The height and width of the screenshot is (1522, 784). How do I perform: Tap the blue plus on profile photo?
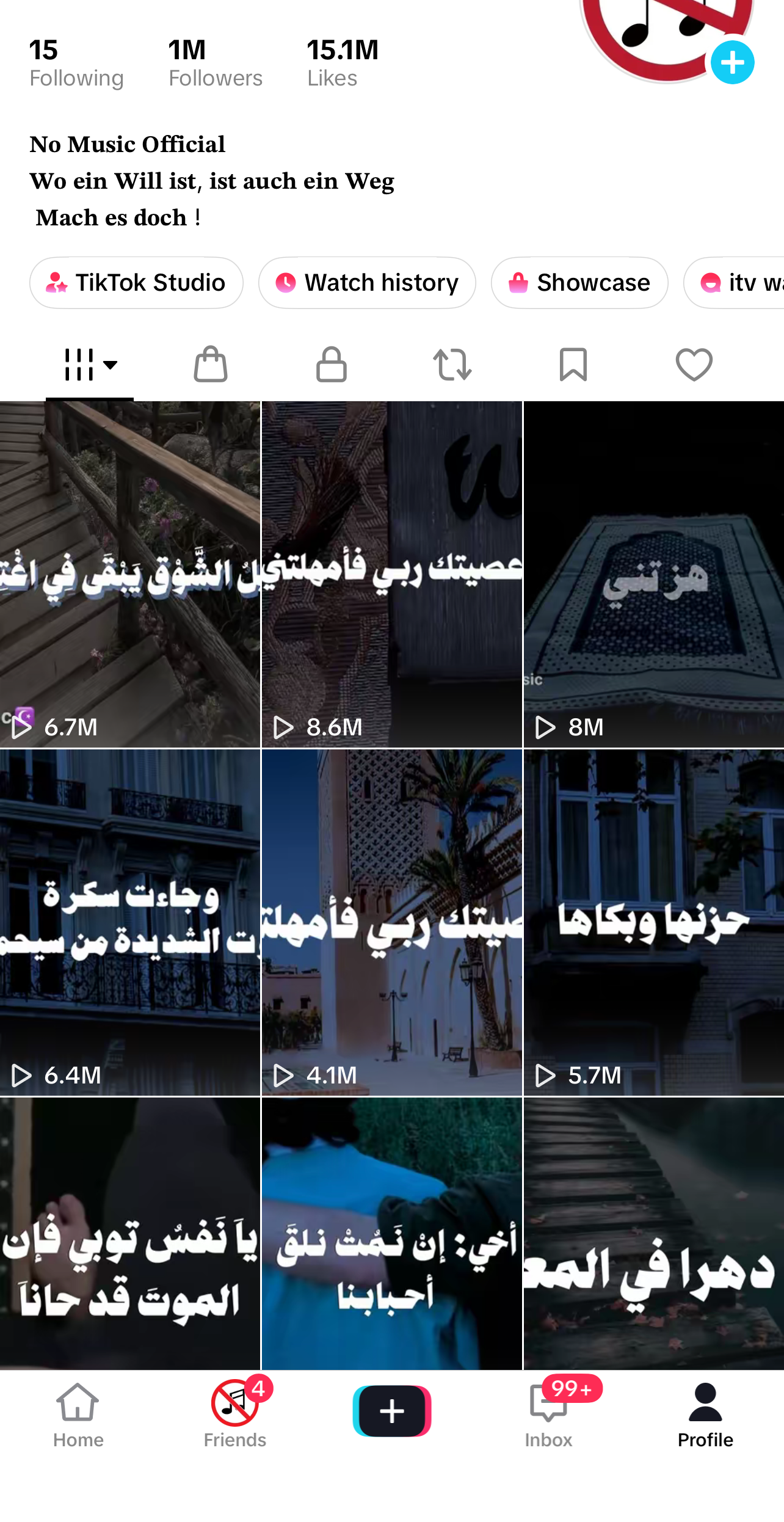point(733,62)
